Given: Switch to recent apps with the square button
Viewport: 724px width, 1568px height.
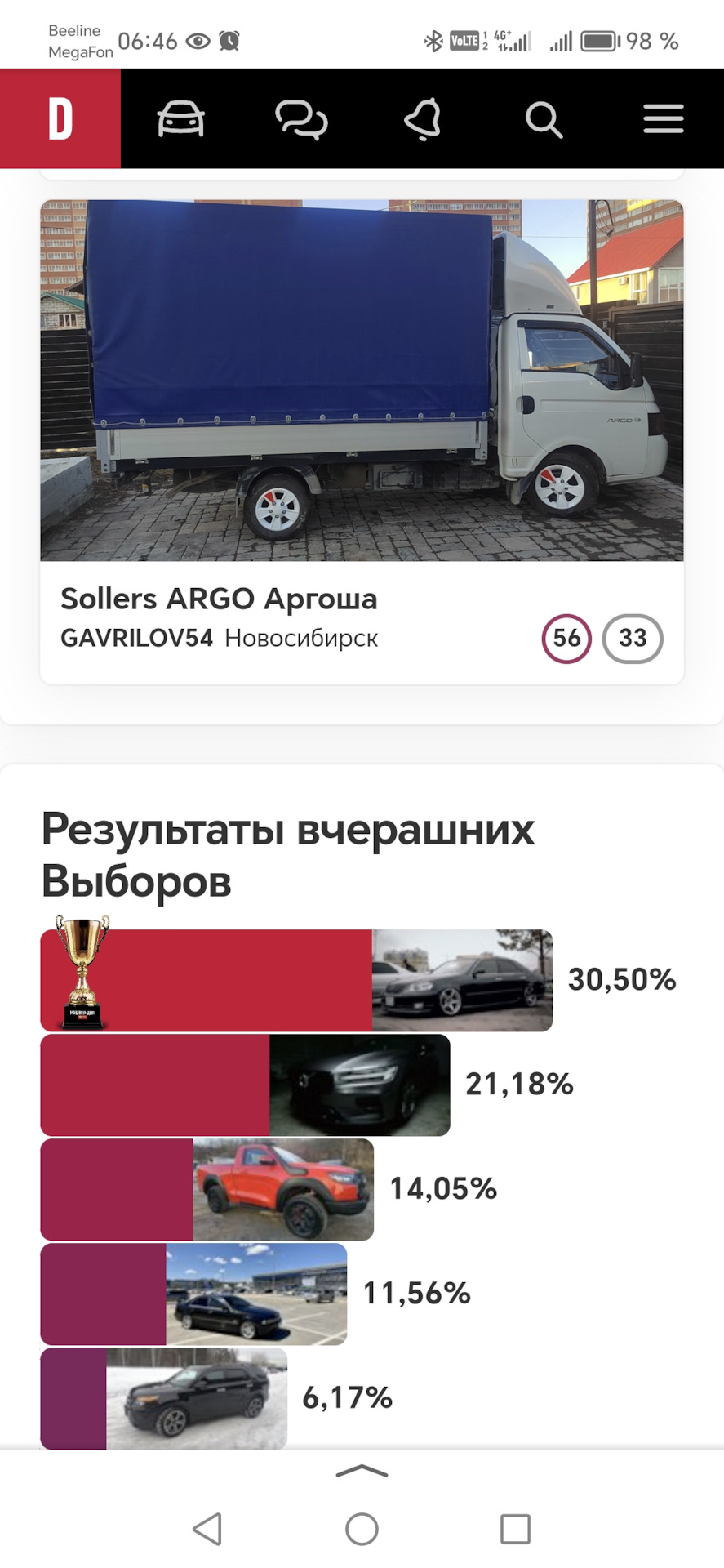Looking at the screenshot, I should pos(514,1530).
